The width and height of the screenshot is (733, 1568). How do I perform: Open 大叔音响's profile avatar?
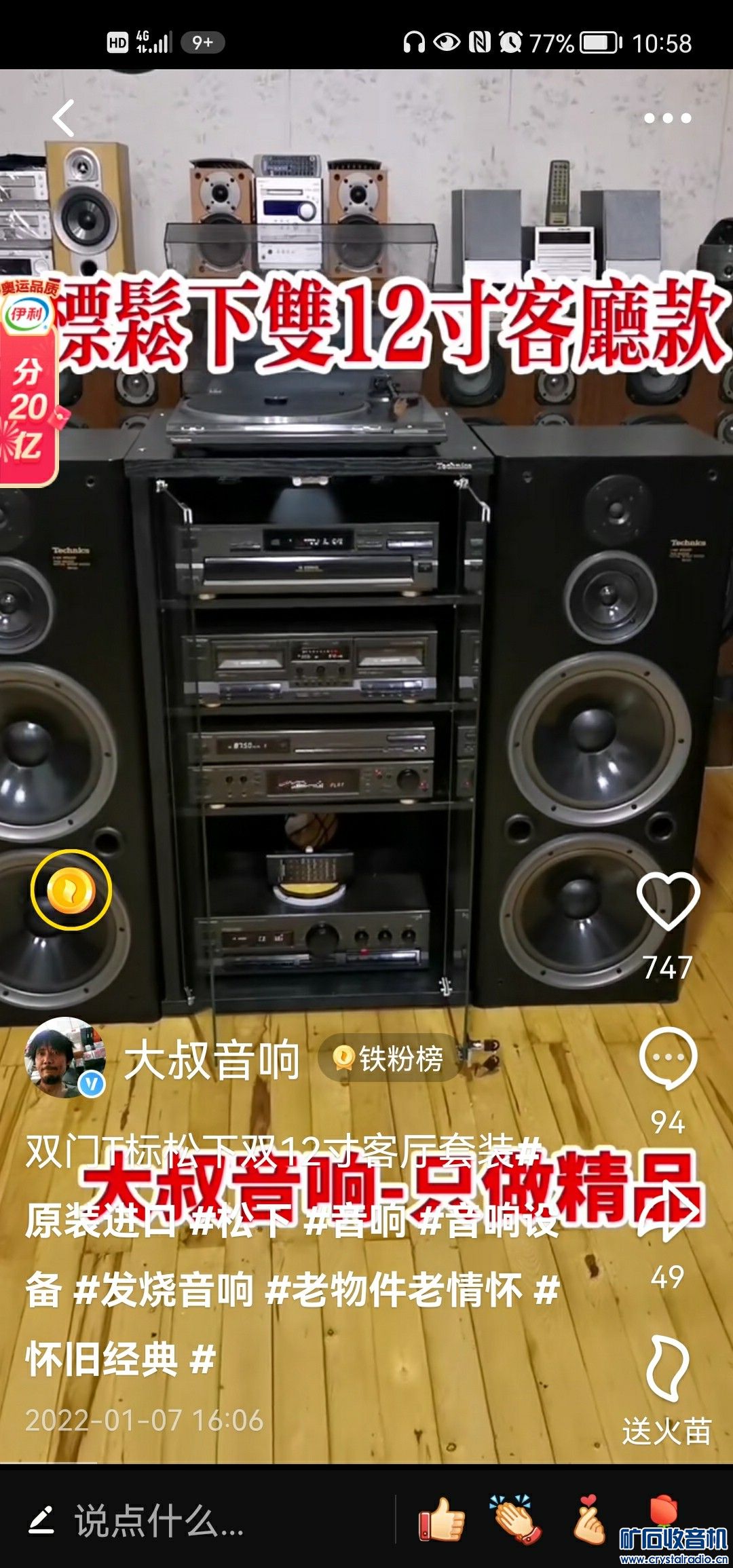[x=64, y=1058]
